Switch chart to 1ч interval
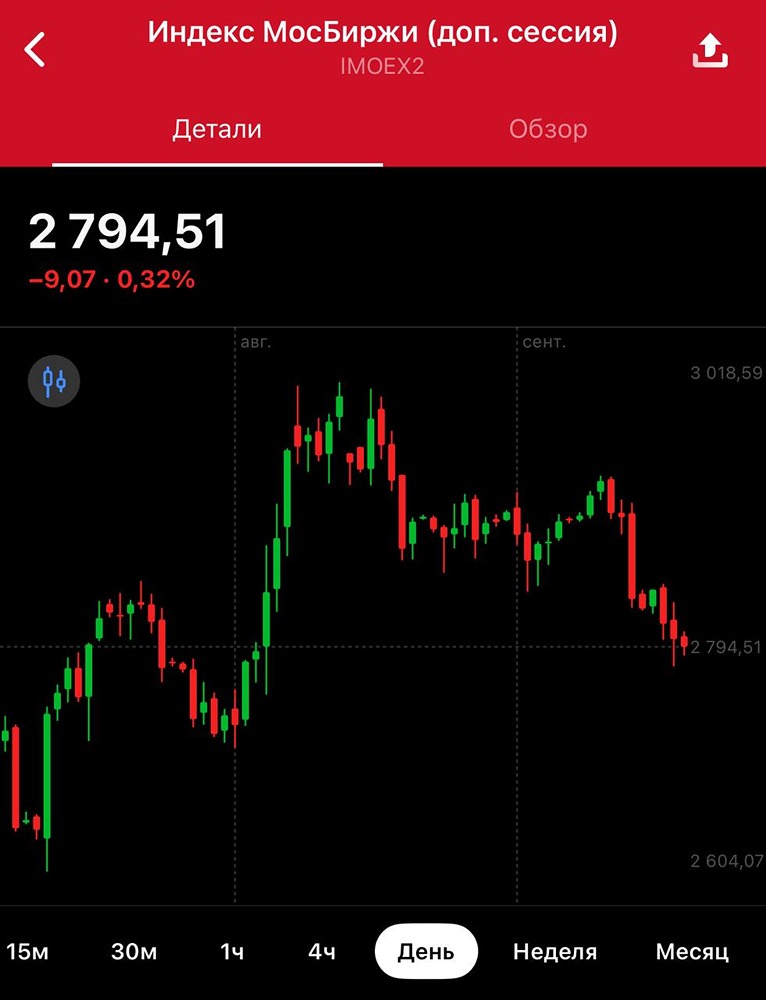Image resolution: width=766 pixels, height=1000 pixels. point(232,951)
